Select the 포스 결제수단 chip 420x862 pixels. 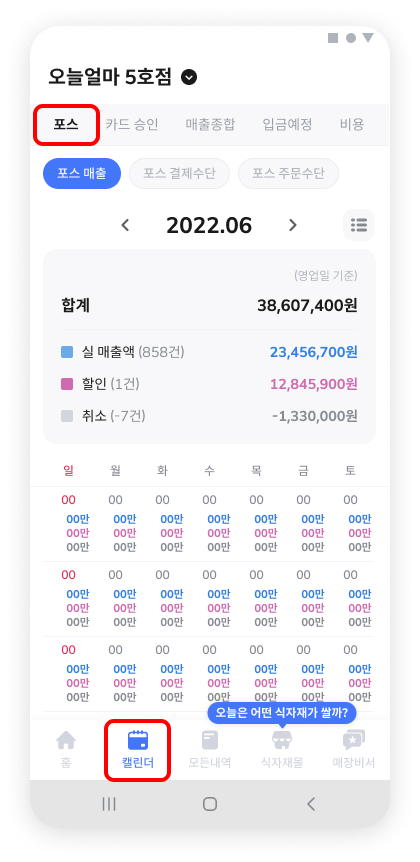[x=179, y=173]
